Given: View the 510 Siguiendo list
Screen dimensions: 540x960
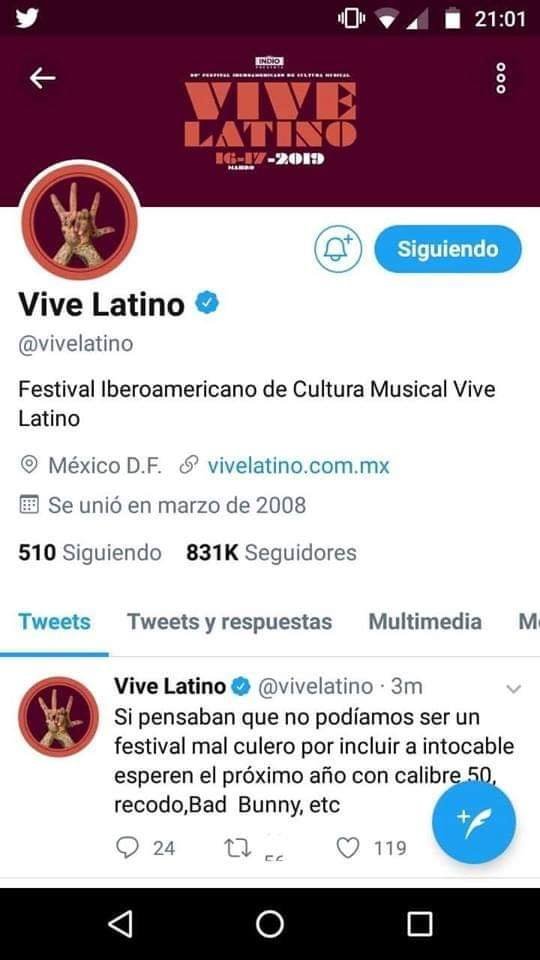Looking at the screenshot, I should 90,553.
